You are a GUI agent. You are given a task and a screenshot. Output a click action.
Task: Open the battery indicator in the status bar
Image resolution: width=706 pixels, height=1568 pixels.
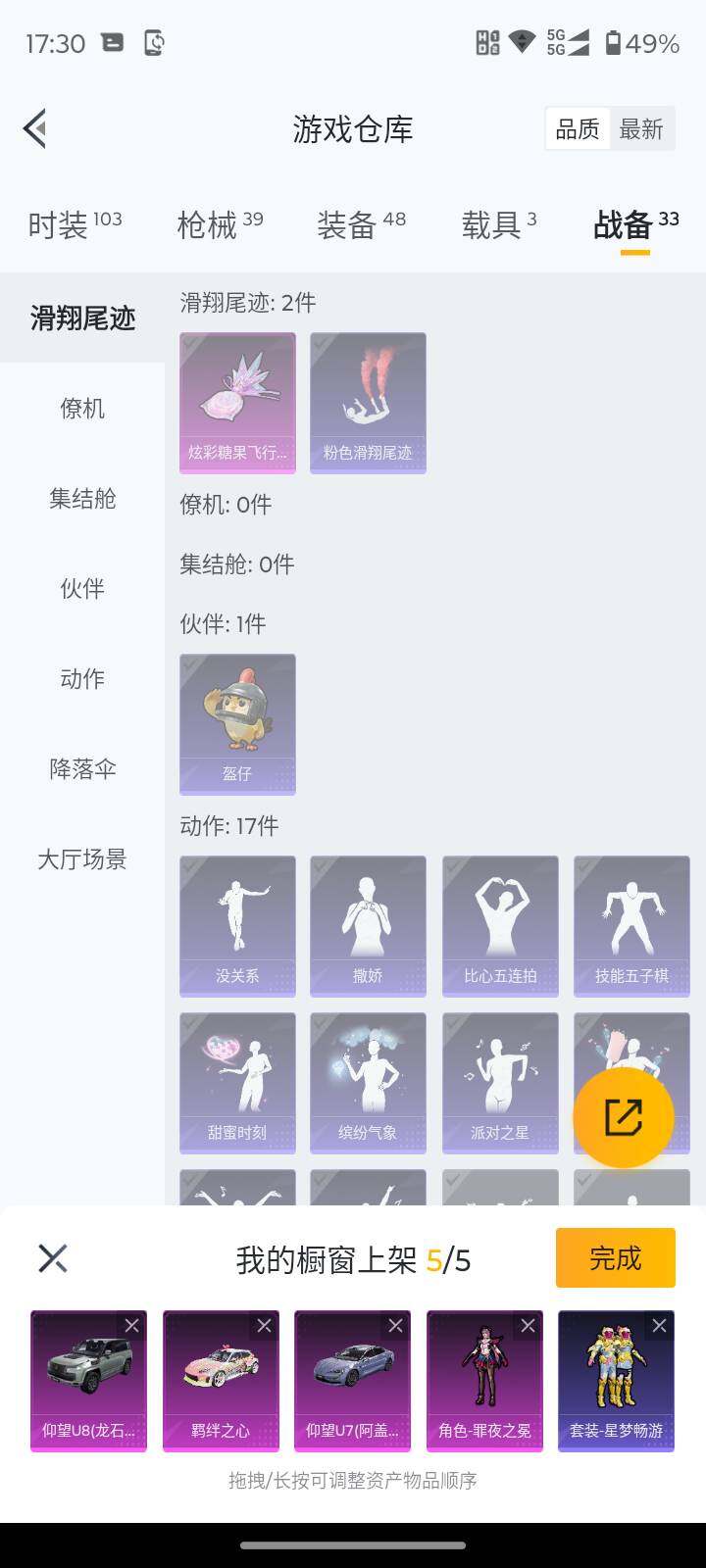point(616,43)
